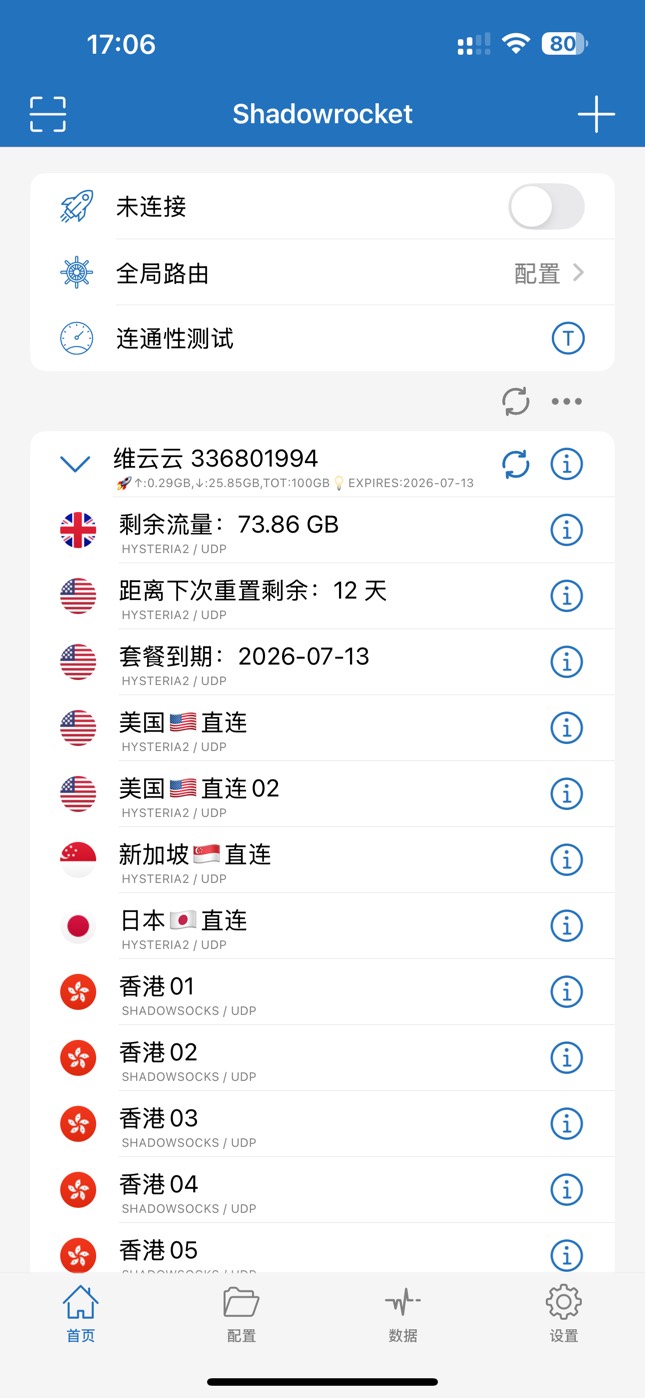Run the 连通性测试 connectivity test
The height and width of the screenshot is (1398, 645).
point(322,339)
